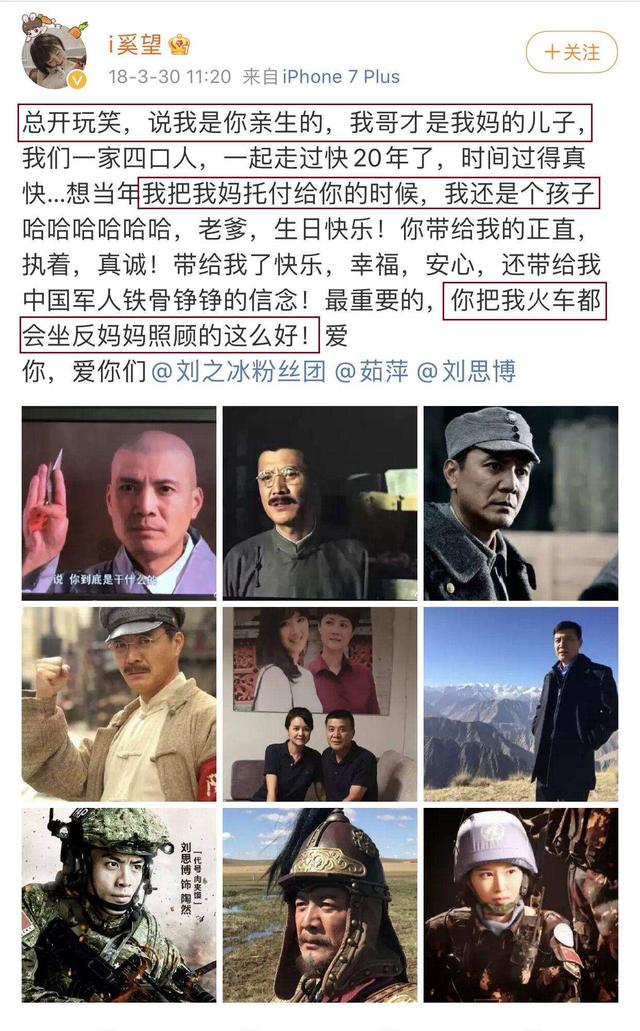The width and height of the screenshot is (640, 1031).
Task: Open the @刘思博 mention link
Action: (x=466, y=372)
